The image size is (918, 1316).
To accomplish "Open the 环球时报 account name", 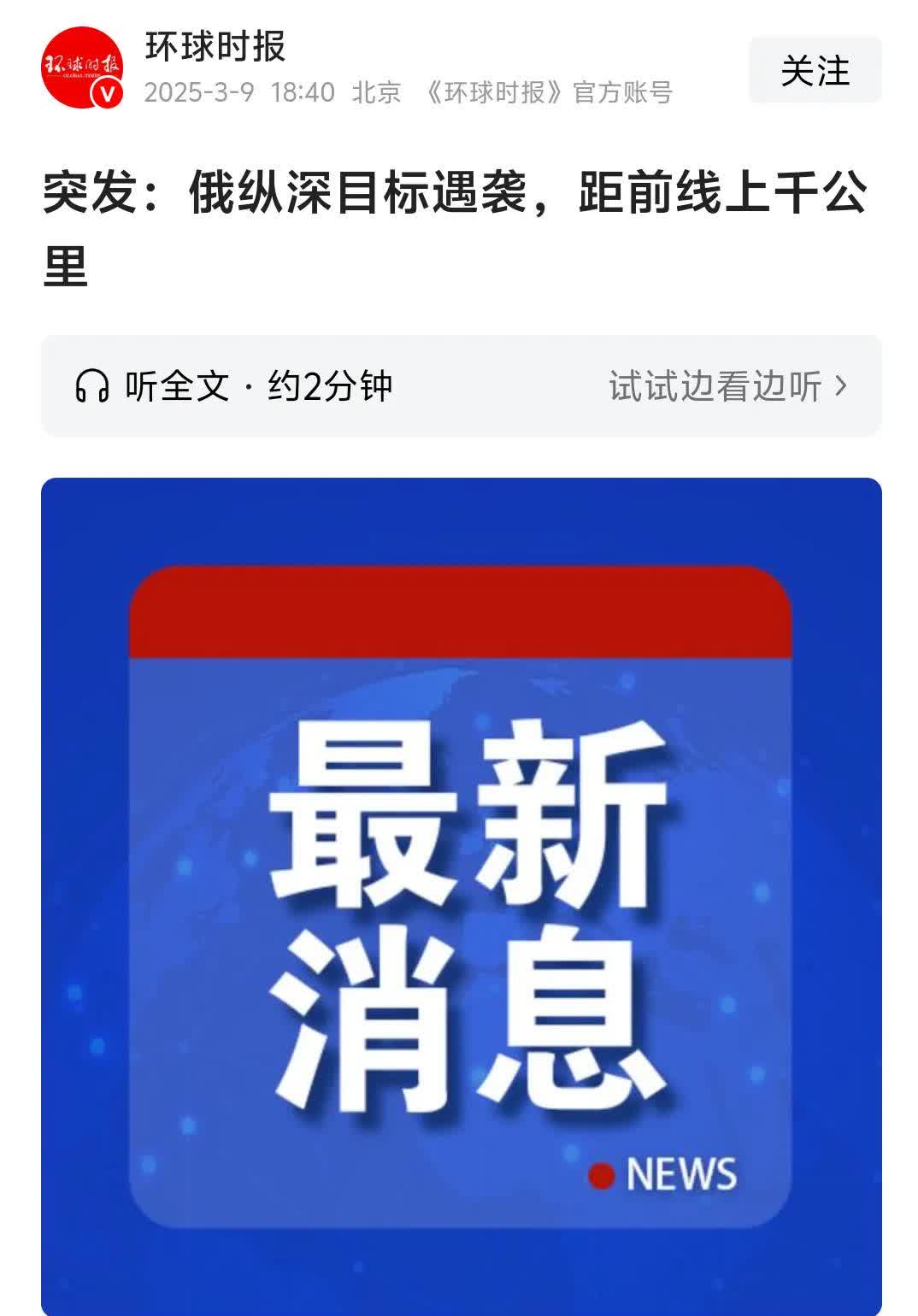I will coord(215,46).
